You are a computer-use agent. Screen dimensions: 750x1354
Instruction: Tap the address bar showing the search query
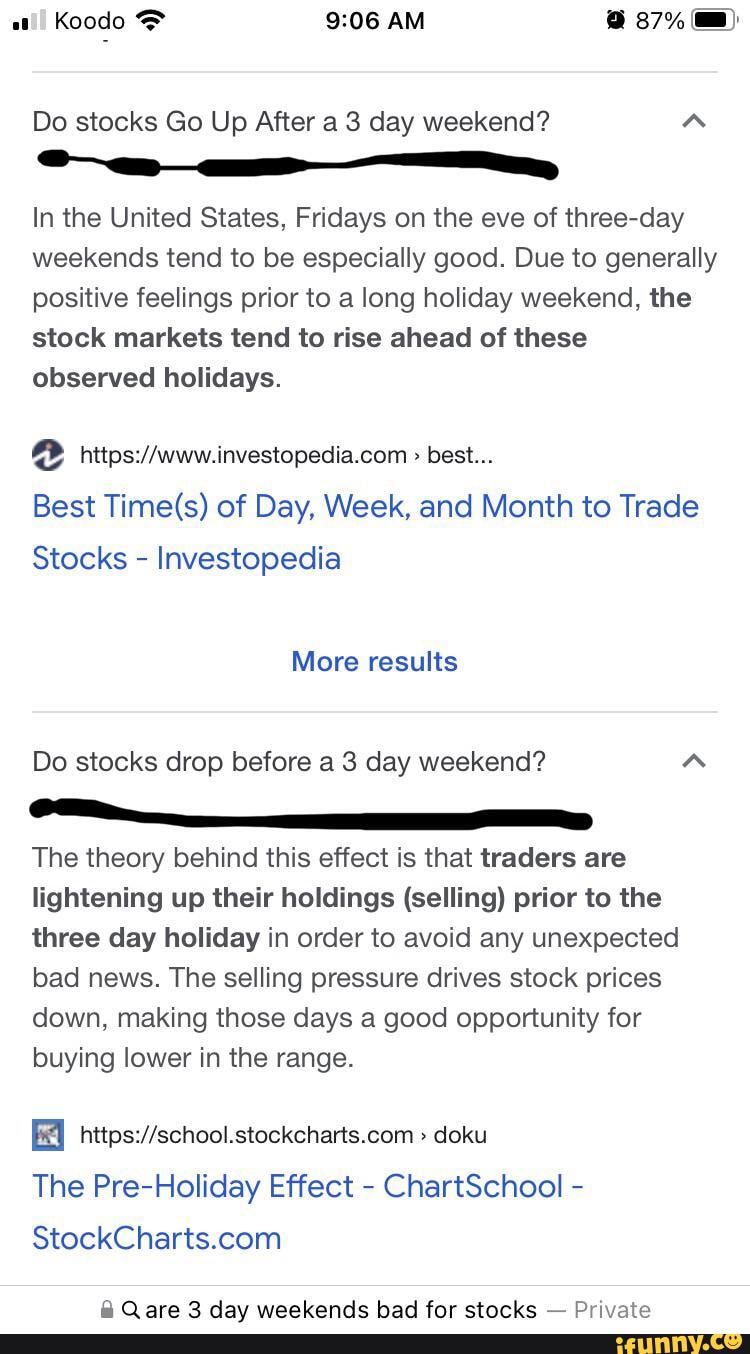coord(375,1309)
